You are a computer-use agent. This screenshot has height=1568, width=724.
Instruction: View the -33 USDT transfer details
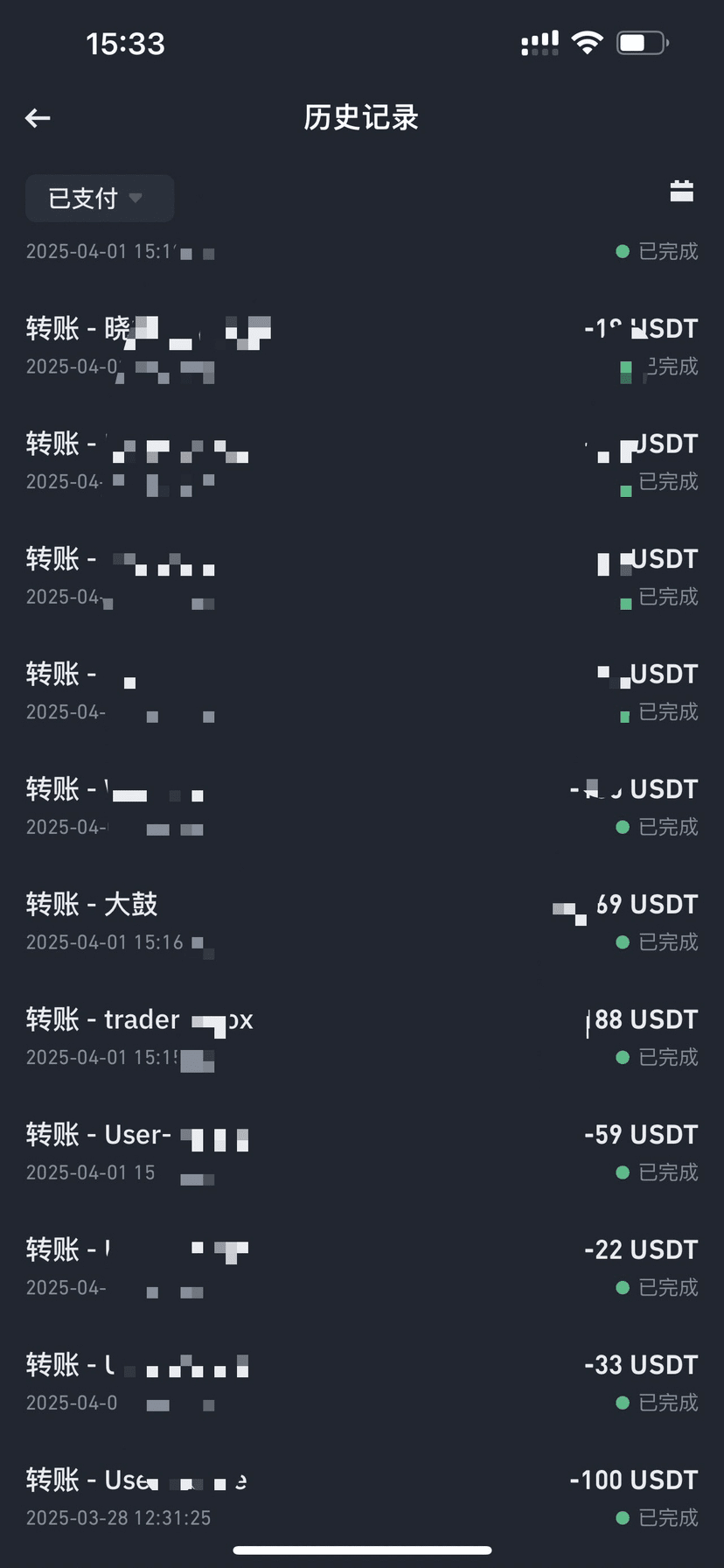[x=362, y=1382]
